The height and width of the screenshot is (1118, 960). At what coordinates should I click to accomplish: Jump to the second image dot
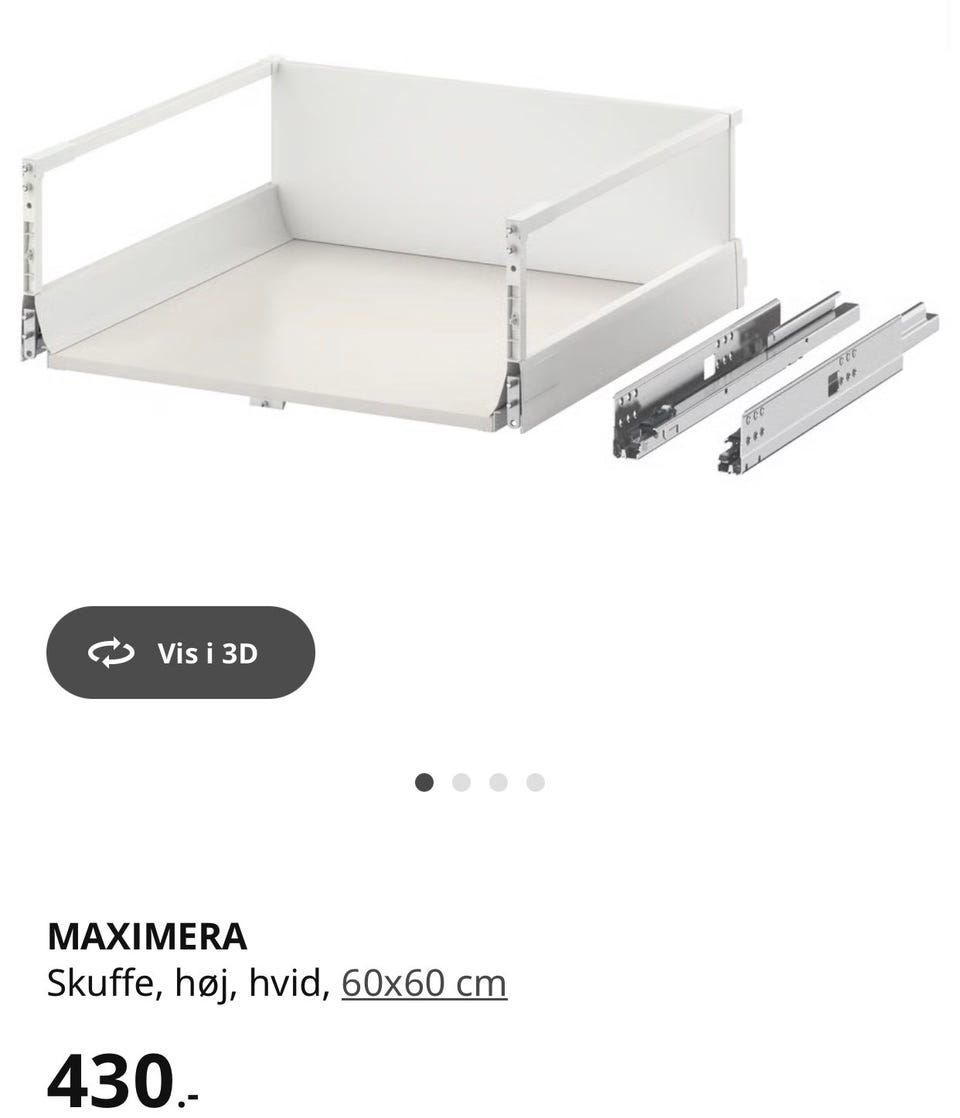tap(461, 782)
